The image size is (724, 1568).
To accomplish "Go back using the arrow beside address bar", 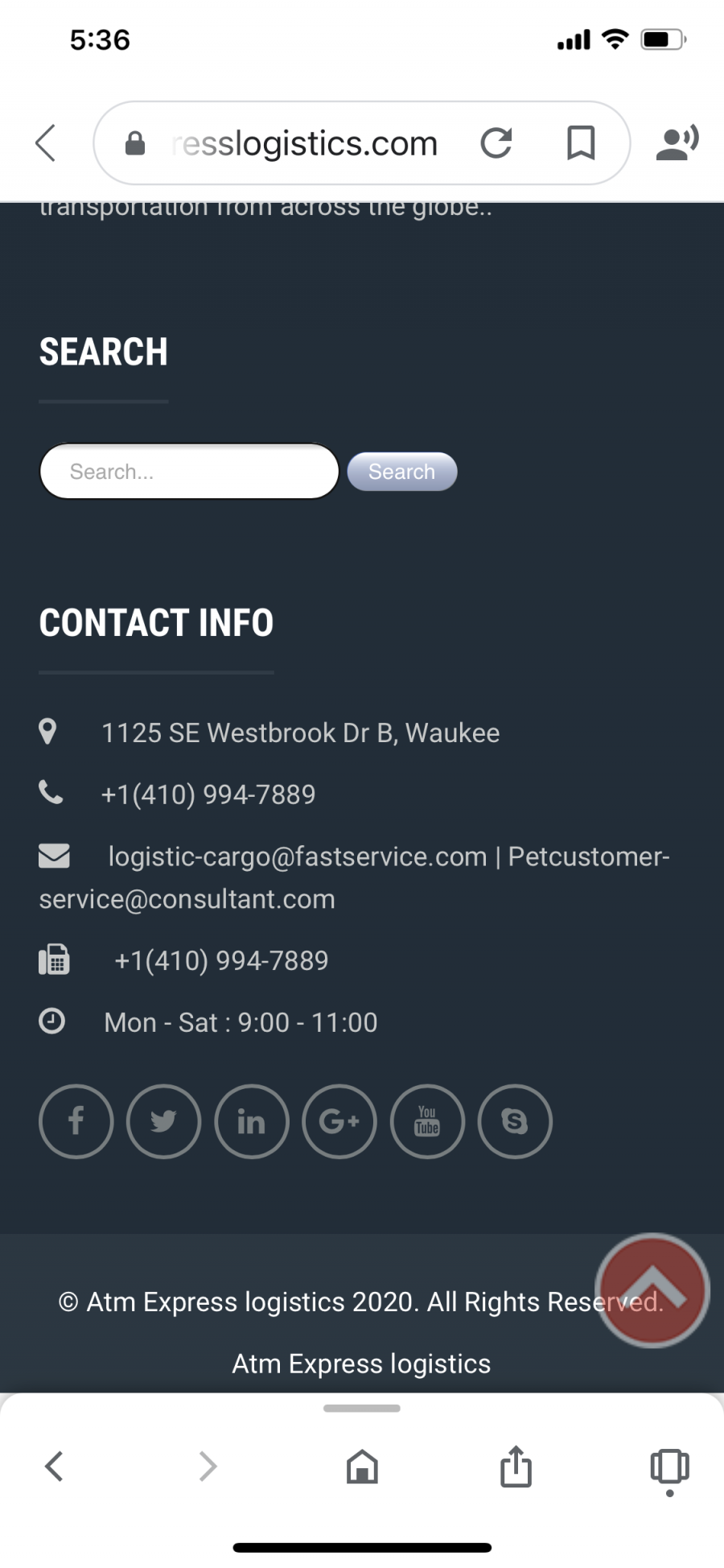I will [46, 143].
